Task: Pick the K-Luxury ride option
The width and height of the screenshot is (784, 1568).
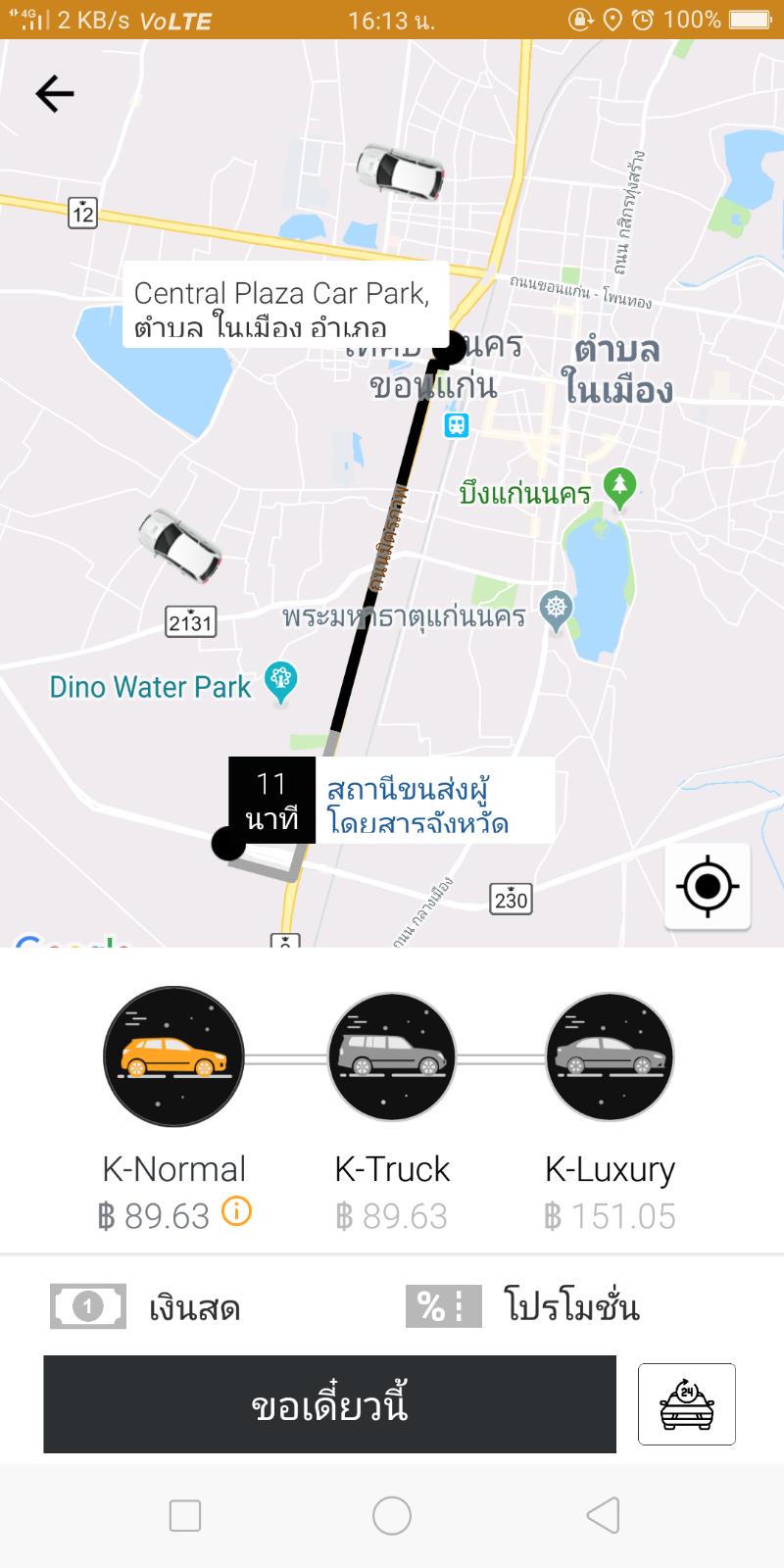Action: point(610,1056)
